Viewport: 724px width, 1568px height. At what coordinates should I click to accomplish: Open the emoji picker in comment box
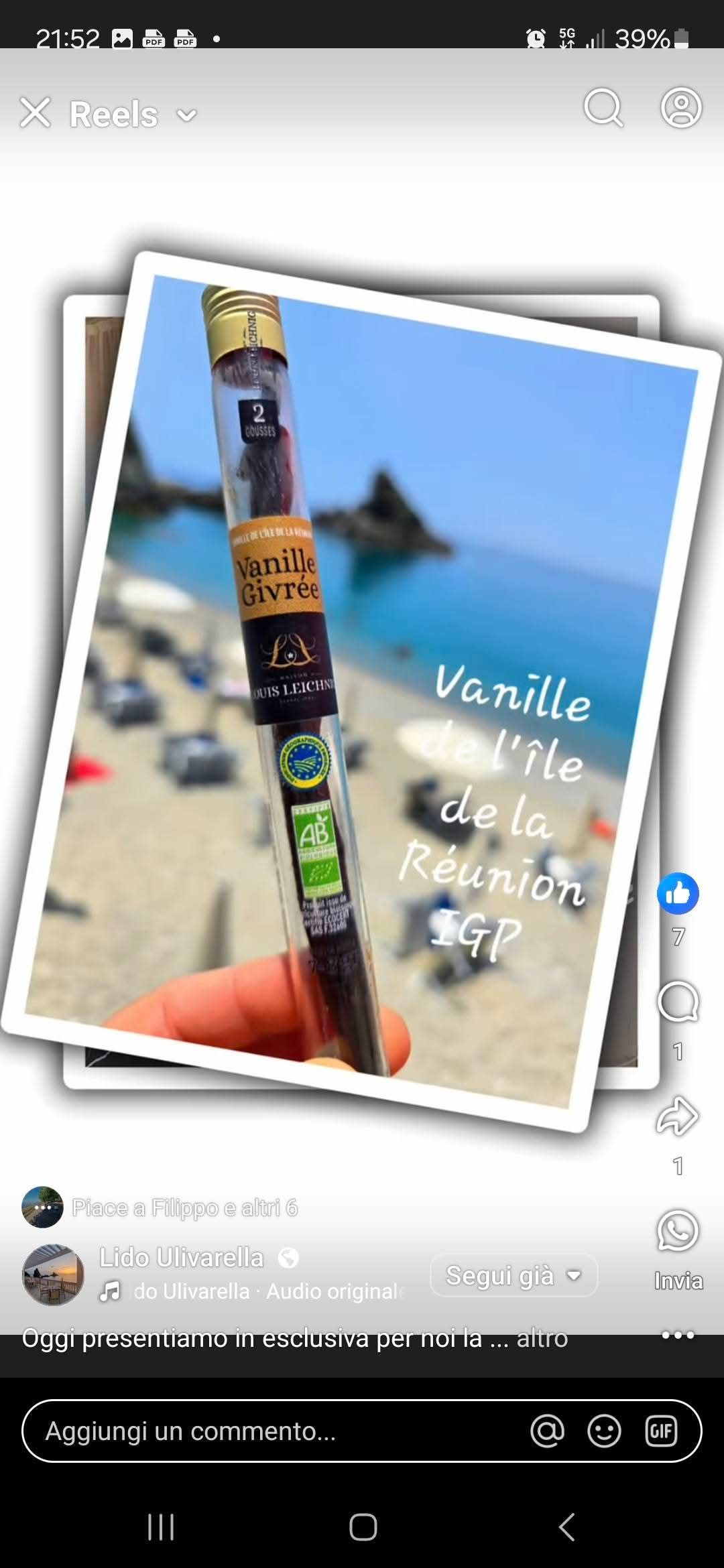604,1431
